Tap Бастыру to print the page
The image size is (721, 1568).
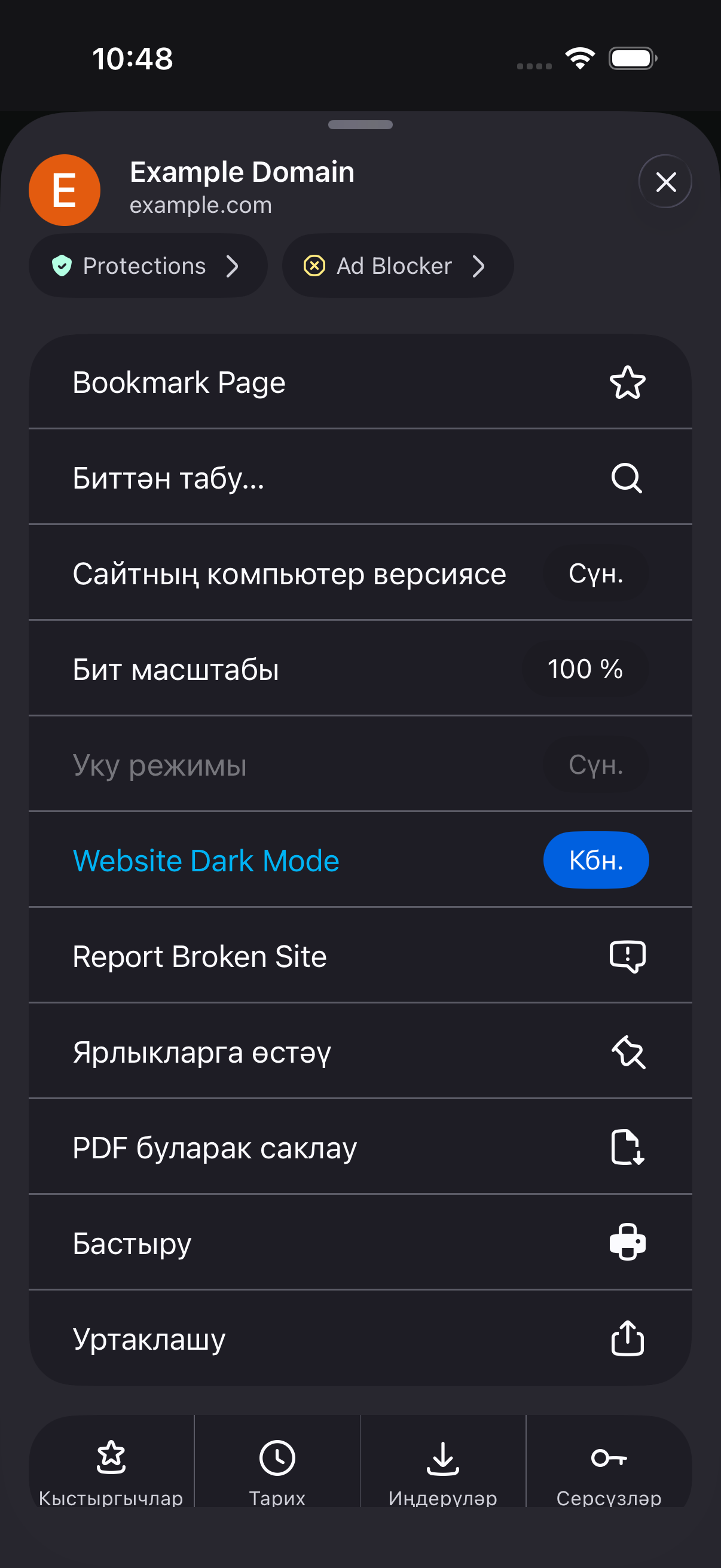360,1242
